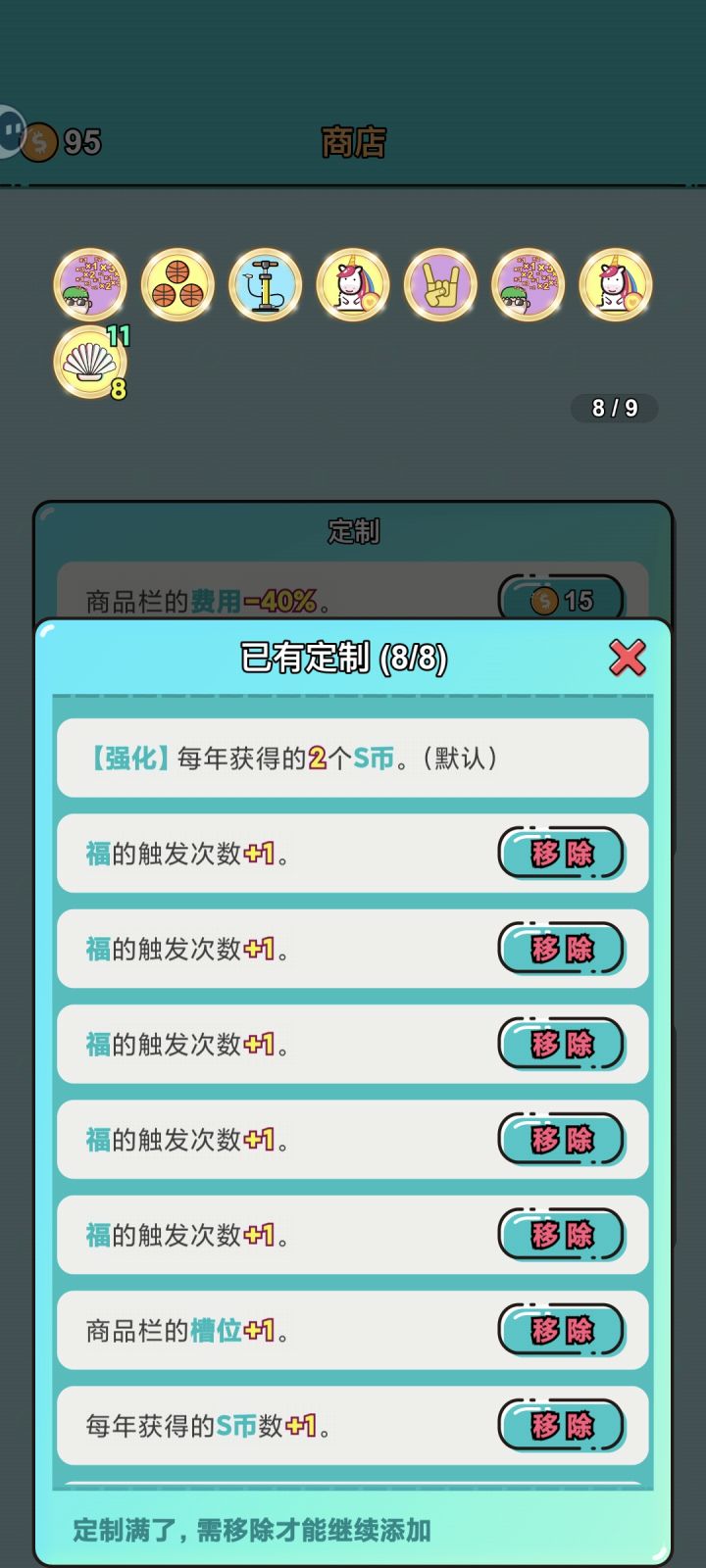The height and width of the screenshot is (1568, 706).
Task: Select the basketball badge
Action: tap(177, 285)
